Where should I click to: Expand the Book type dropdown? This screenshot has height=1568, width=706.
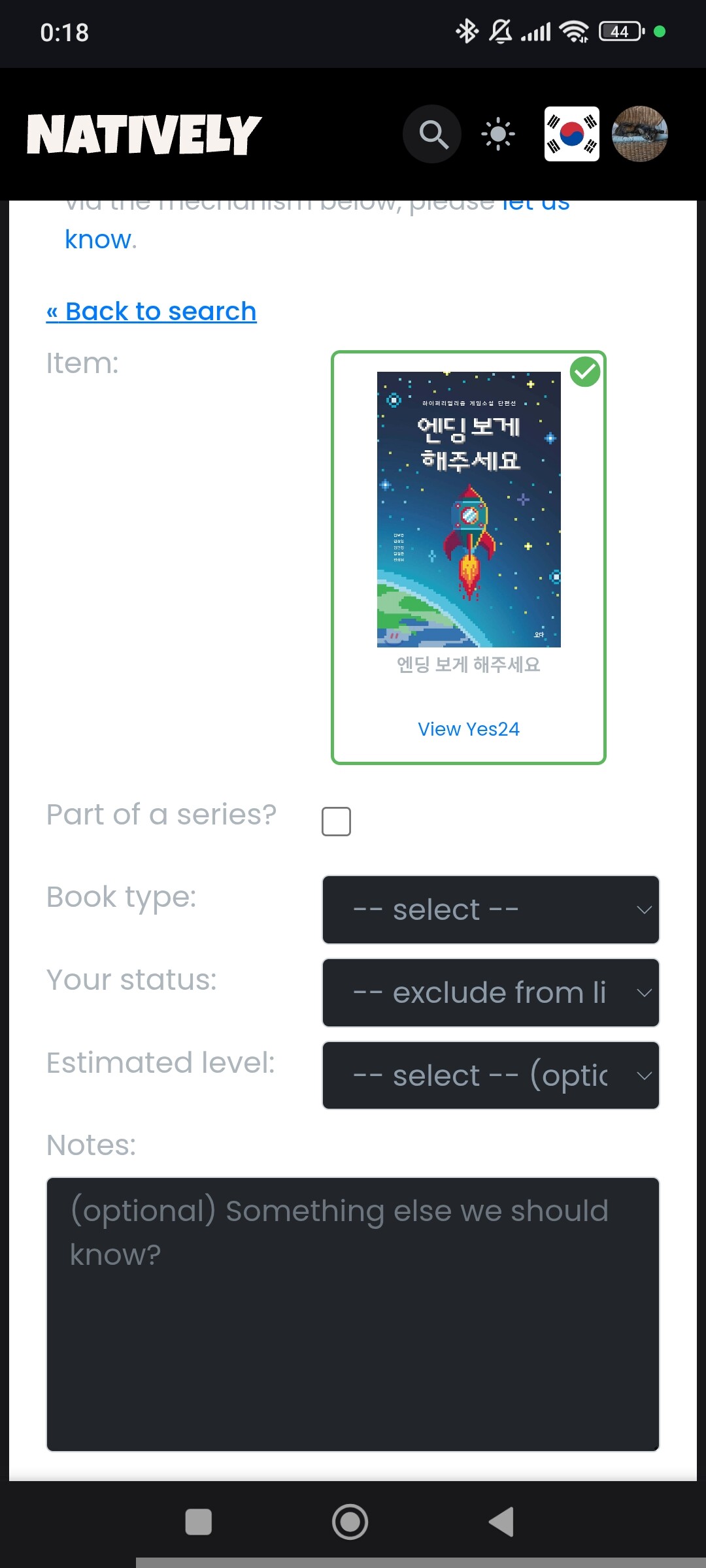tap(490, 909)
